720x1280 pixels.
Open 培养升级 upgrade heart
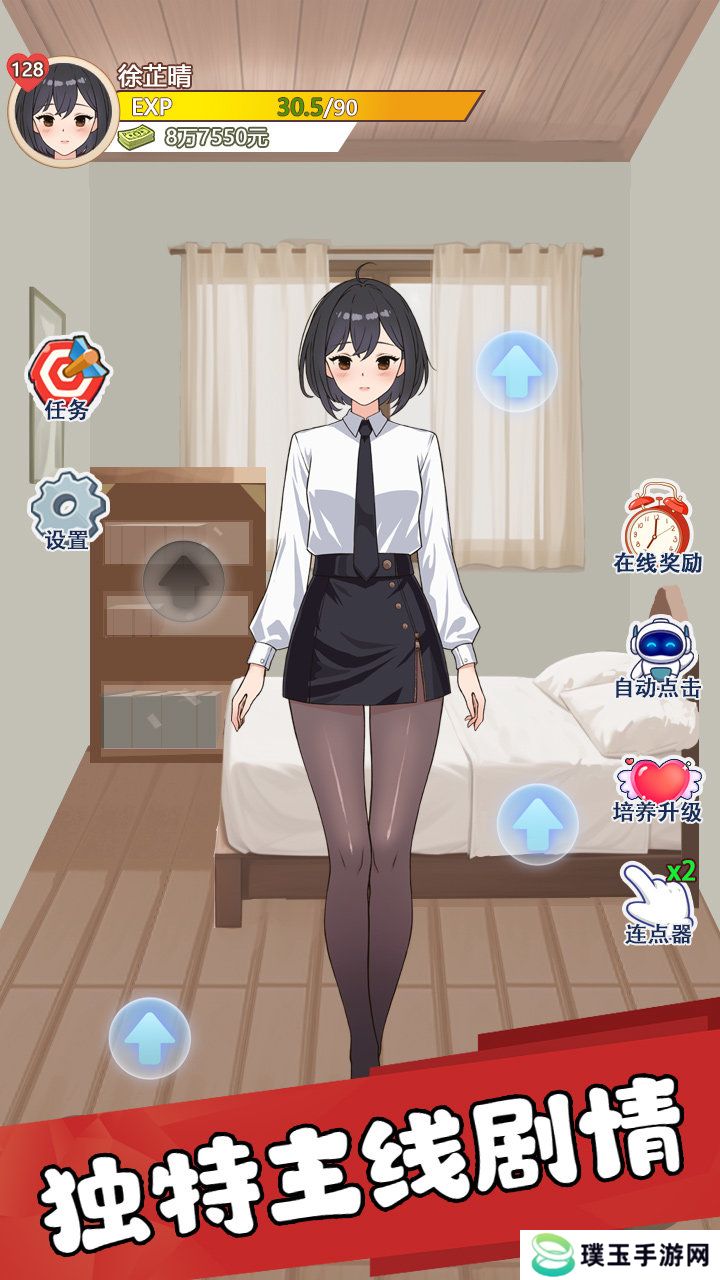coord(657,786)
